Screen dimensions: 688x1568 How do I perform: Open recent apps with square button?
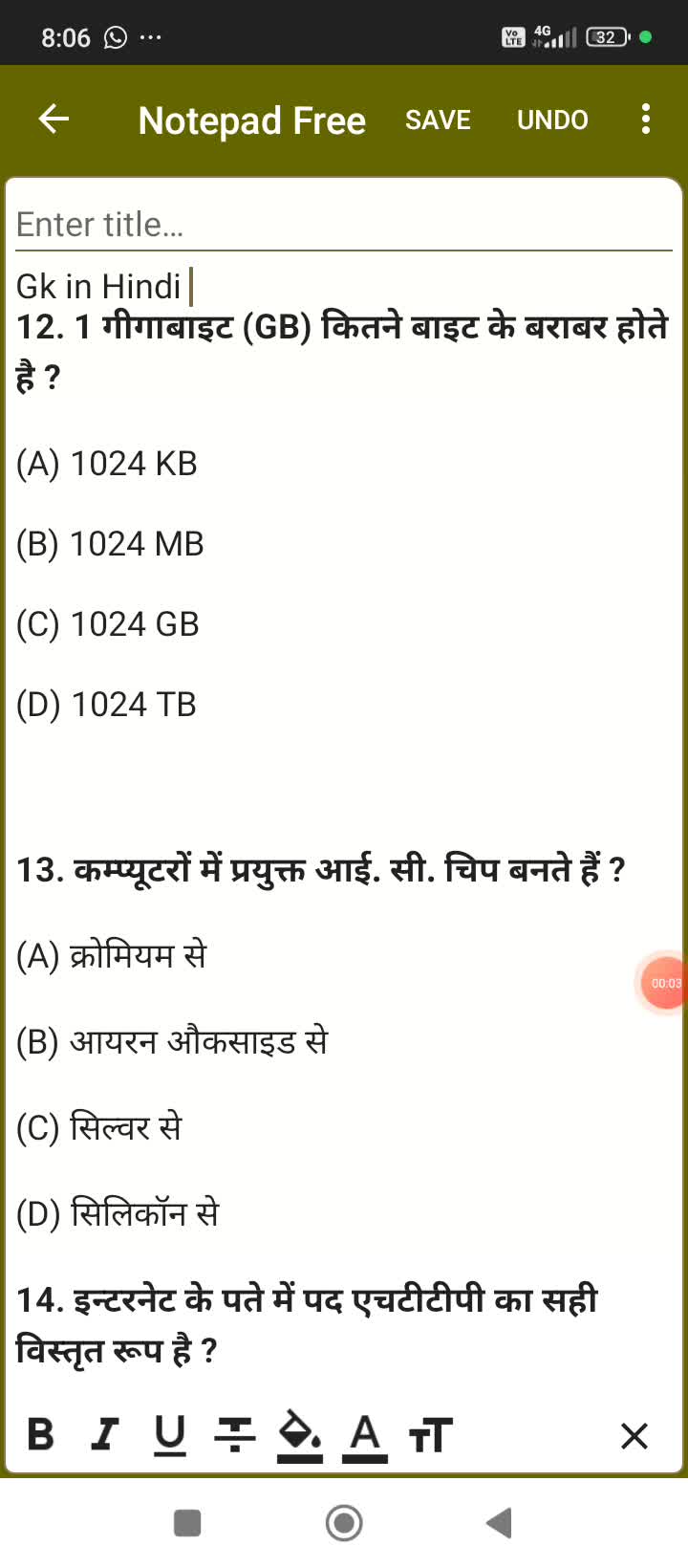coord(187,1523)
